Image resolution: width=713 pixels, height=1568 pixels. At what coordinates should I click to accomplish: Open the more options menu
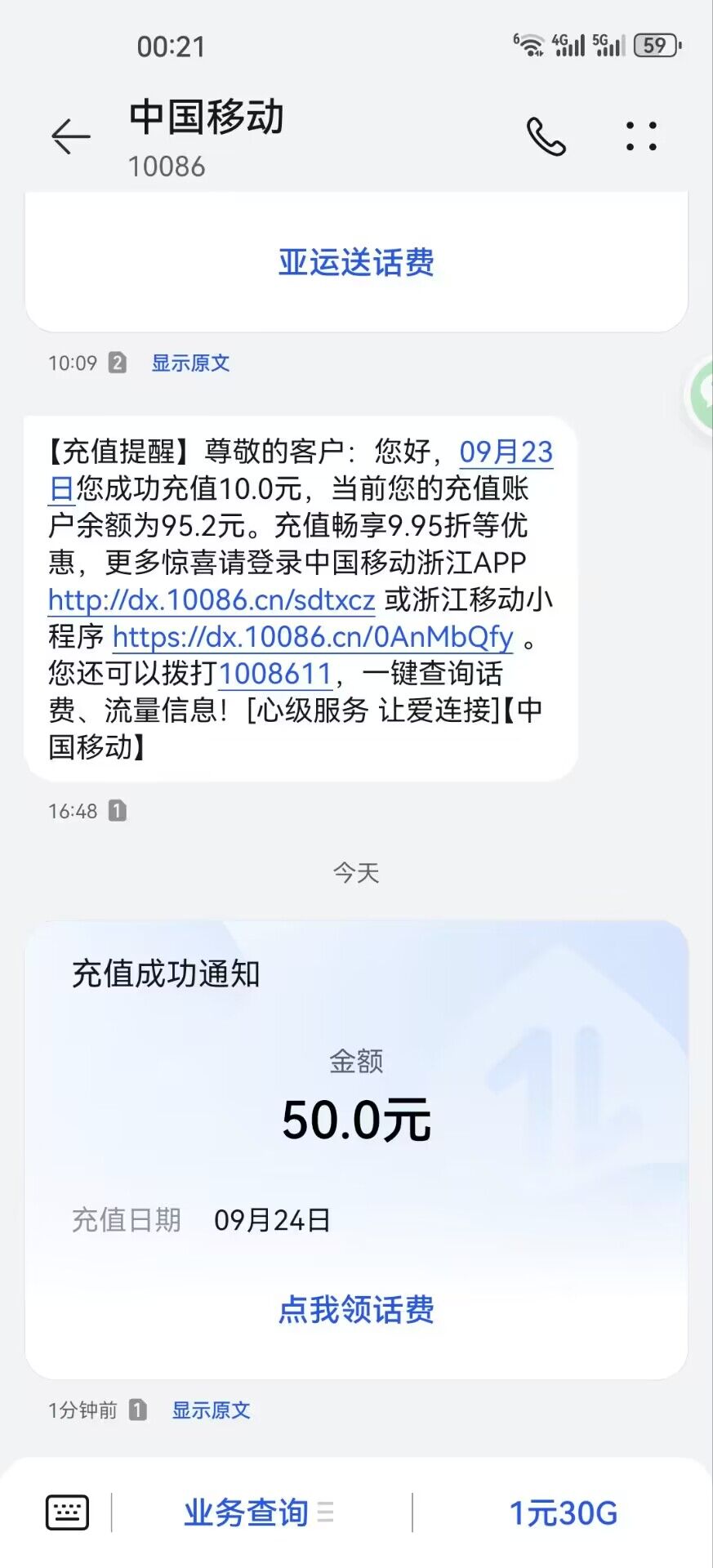(641, 136)
